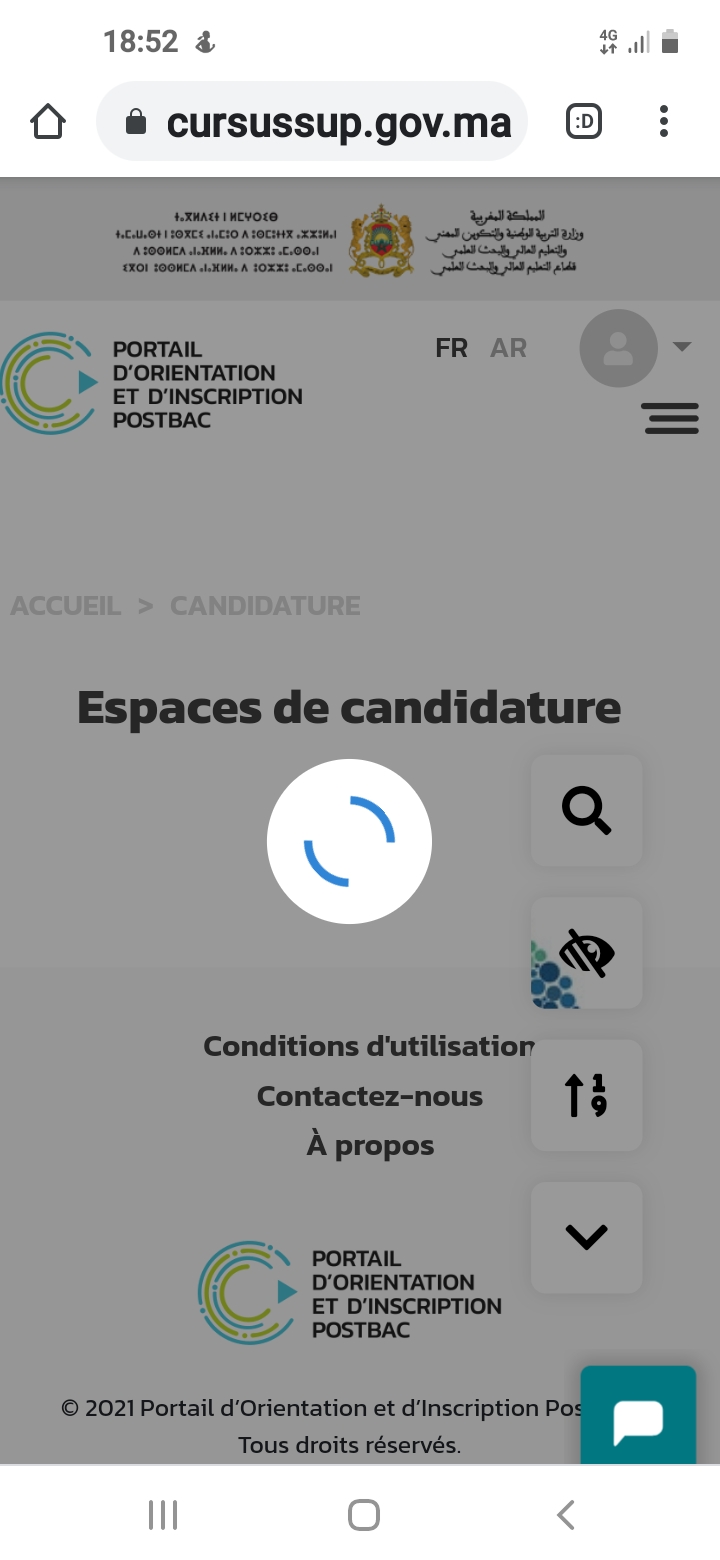Image resolution: width=720 pixels, height=1560 pixels.
Task: Tap the sort order button
Action: click(x=587, y=1095)
